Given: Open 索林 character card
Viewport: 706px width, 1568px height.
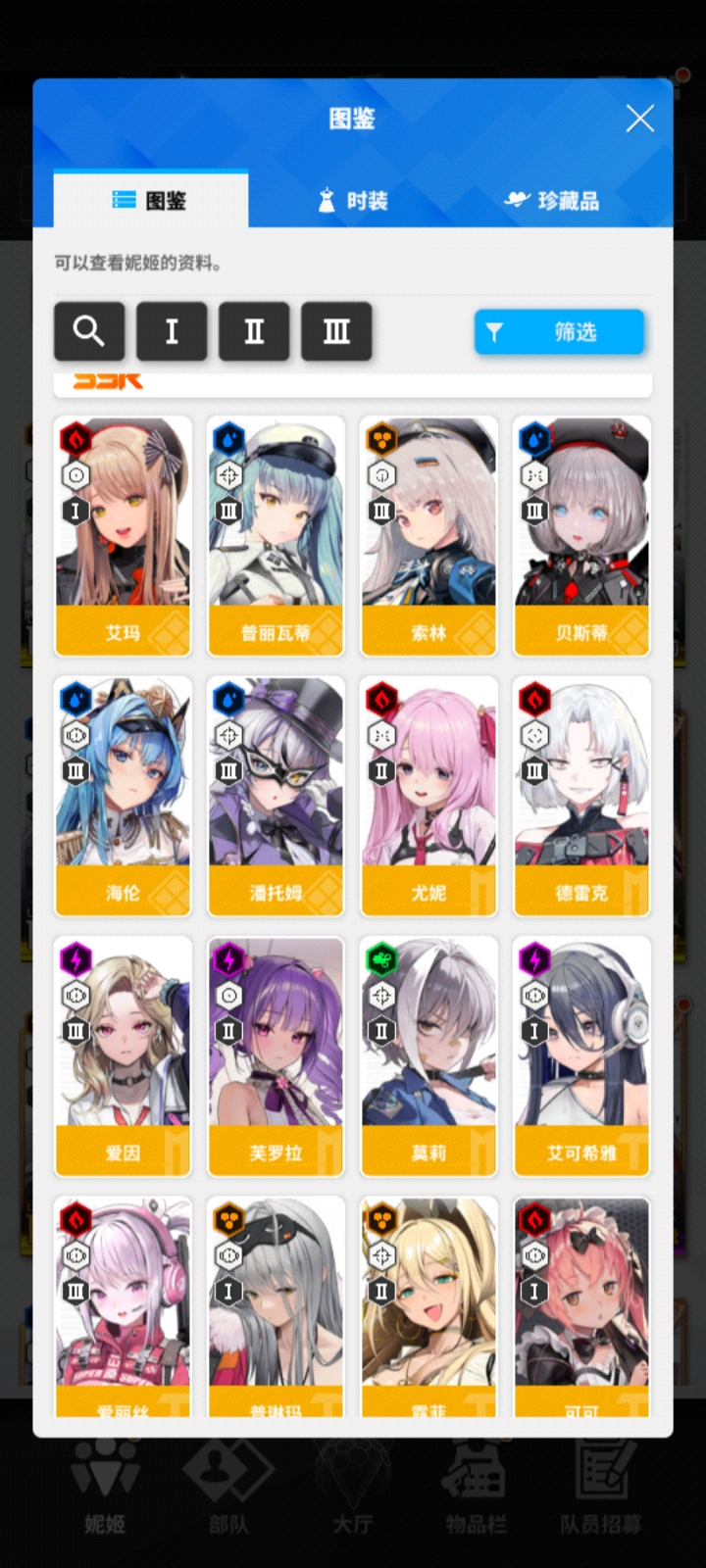Looking at the screenshot, I should pyautogui.click(x=429, y=535).
